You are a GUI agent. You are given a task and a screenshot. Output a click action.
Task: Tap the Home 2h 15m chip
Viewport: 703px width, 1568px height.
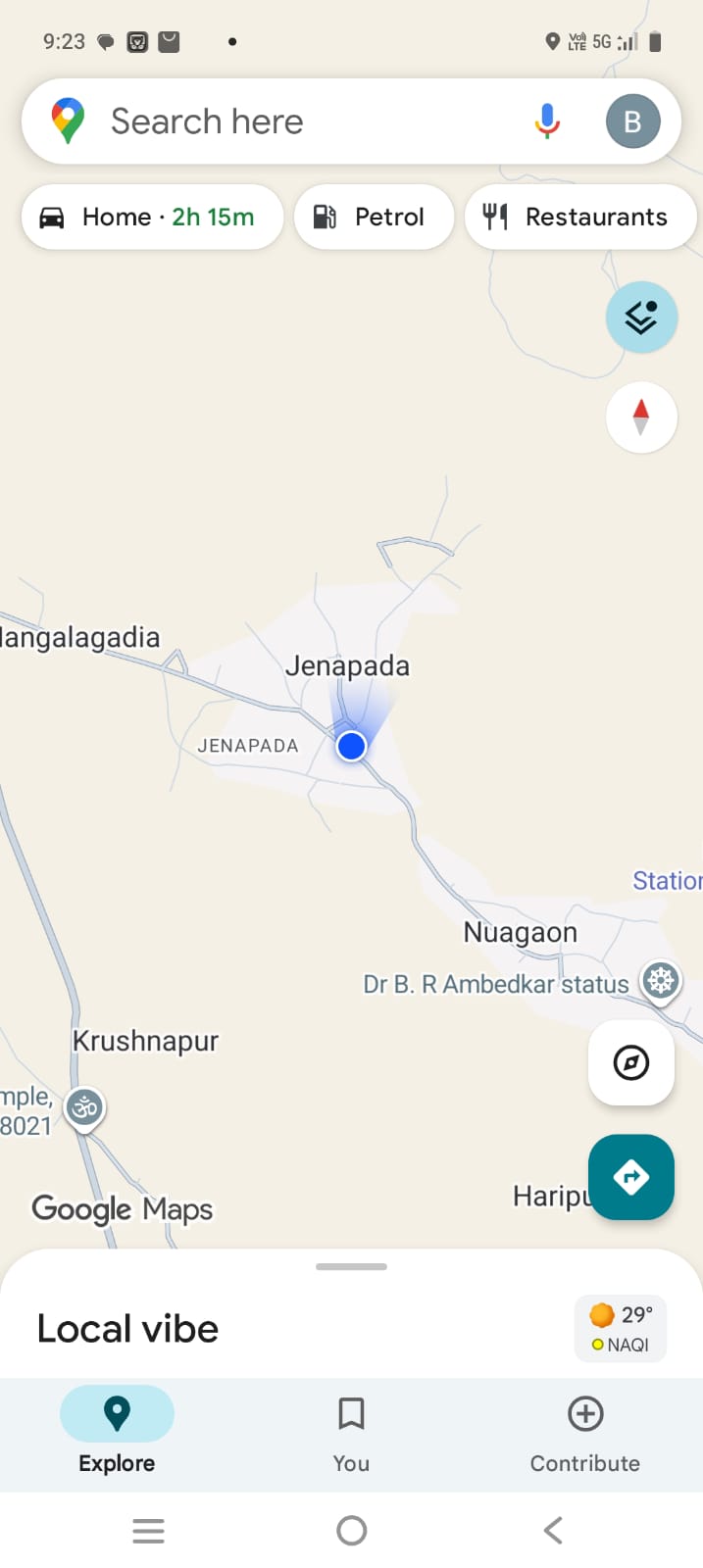click(x=152, y=217)
